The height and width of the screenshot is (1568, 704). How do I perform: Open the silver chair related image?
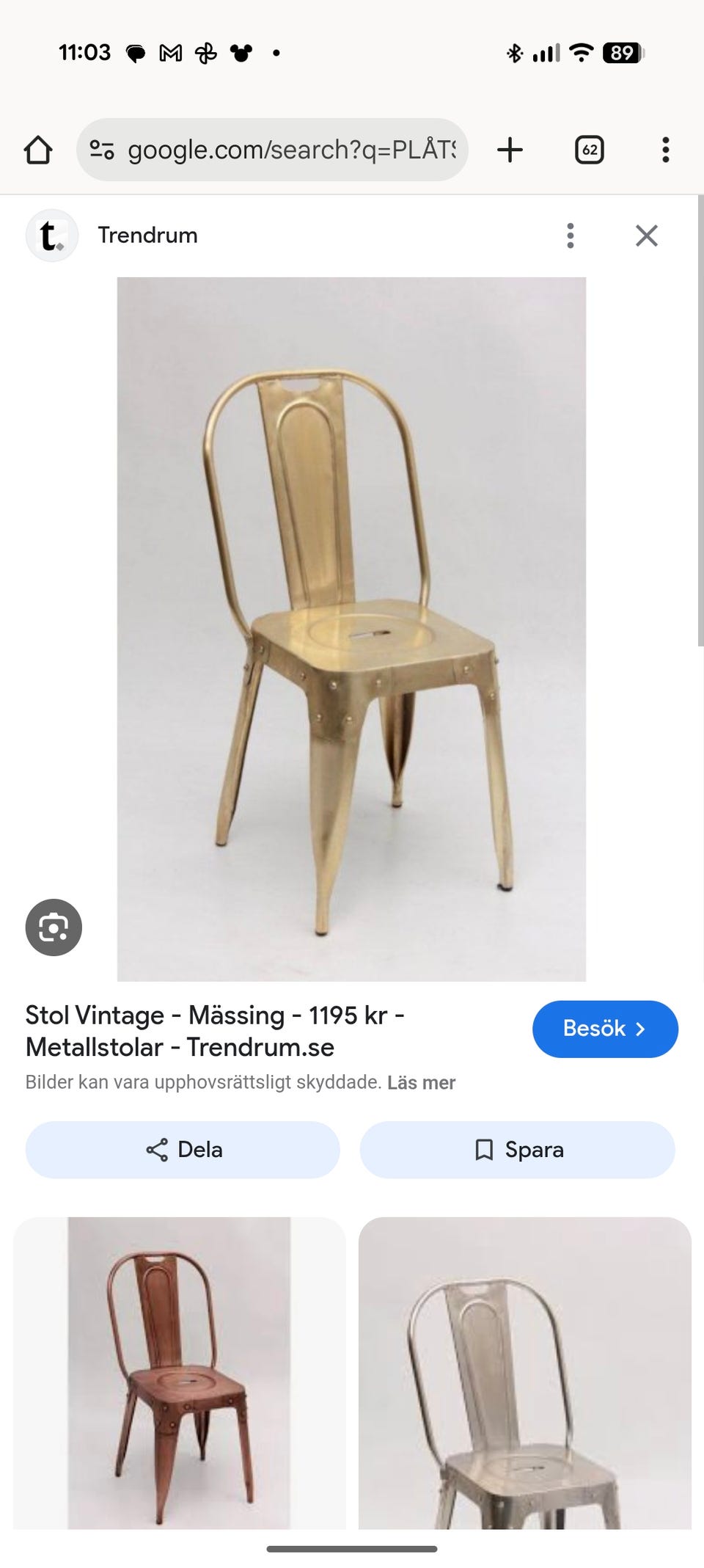(x=524, y=1372)
